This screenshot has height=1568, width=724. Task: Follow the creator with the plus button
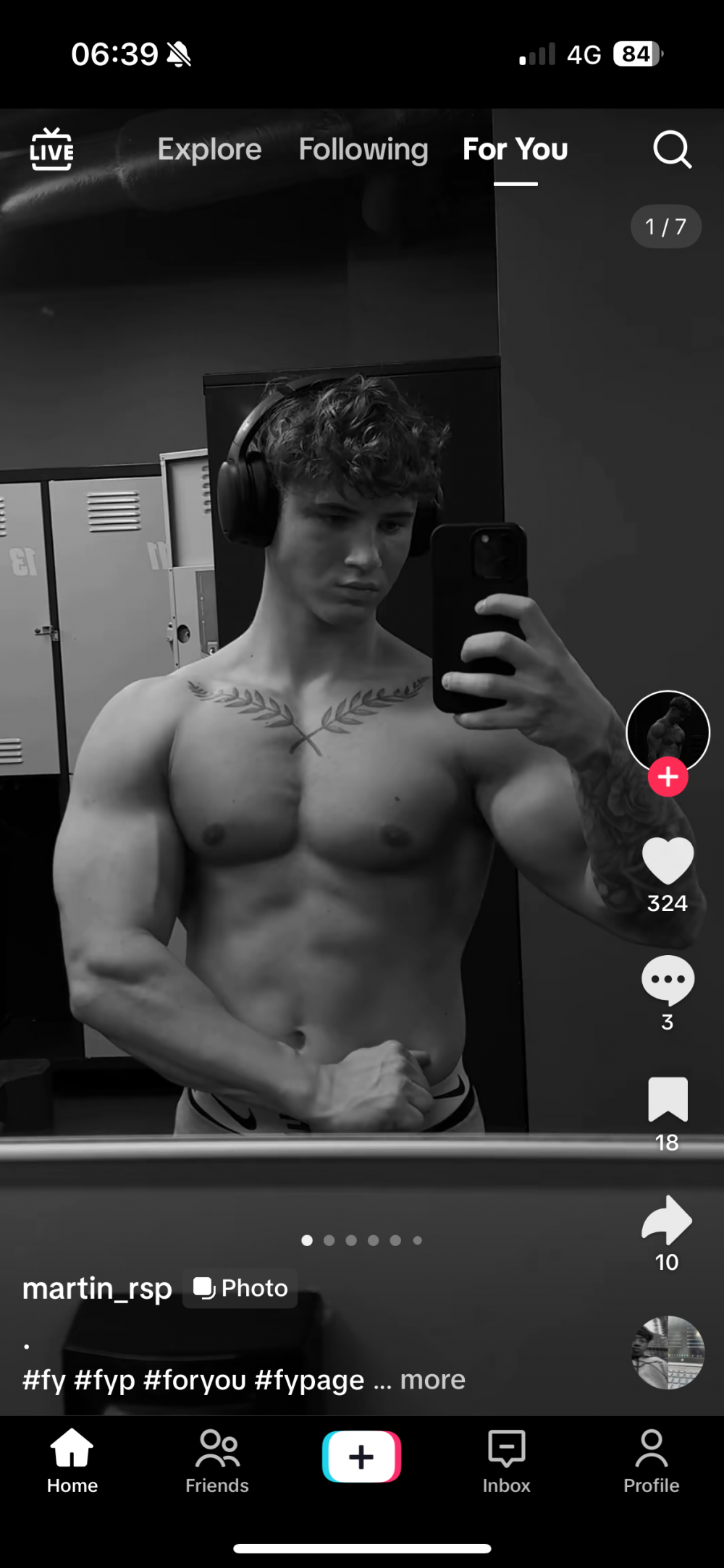pyautogui.click(x=668, y=777)
